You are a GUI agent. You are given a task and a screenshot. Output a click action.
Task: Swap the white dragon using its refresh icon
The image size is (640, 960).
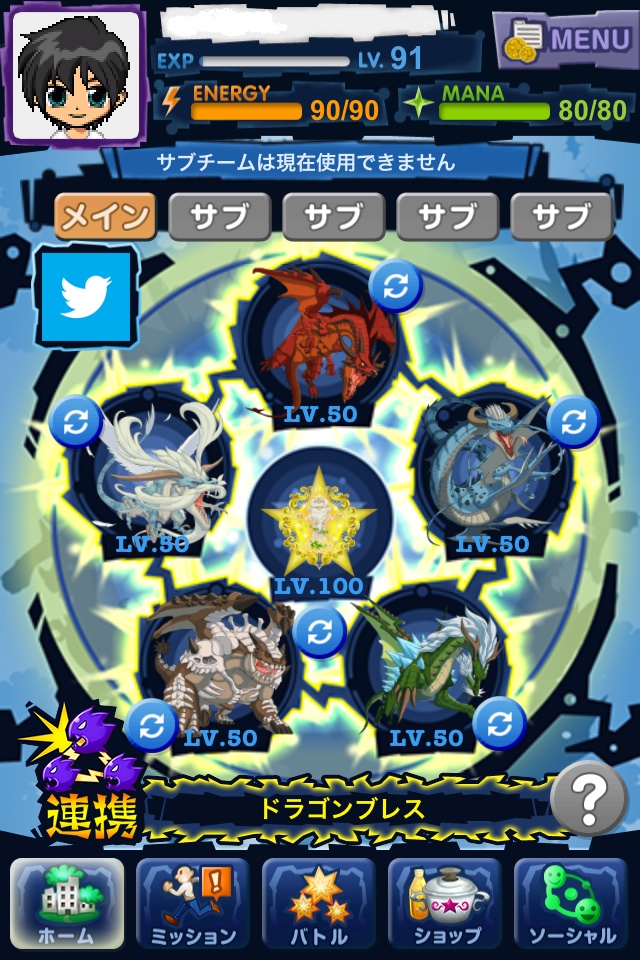[x=76, y=422]
